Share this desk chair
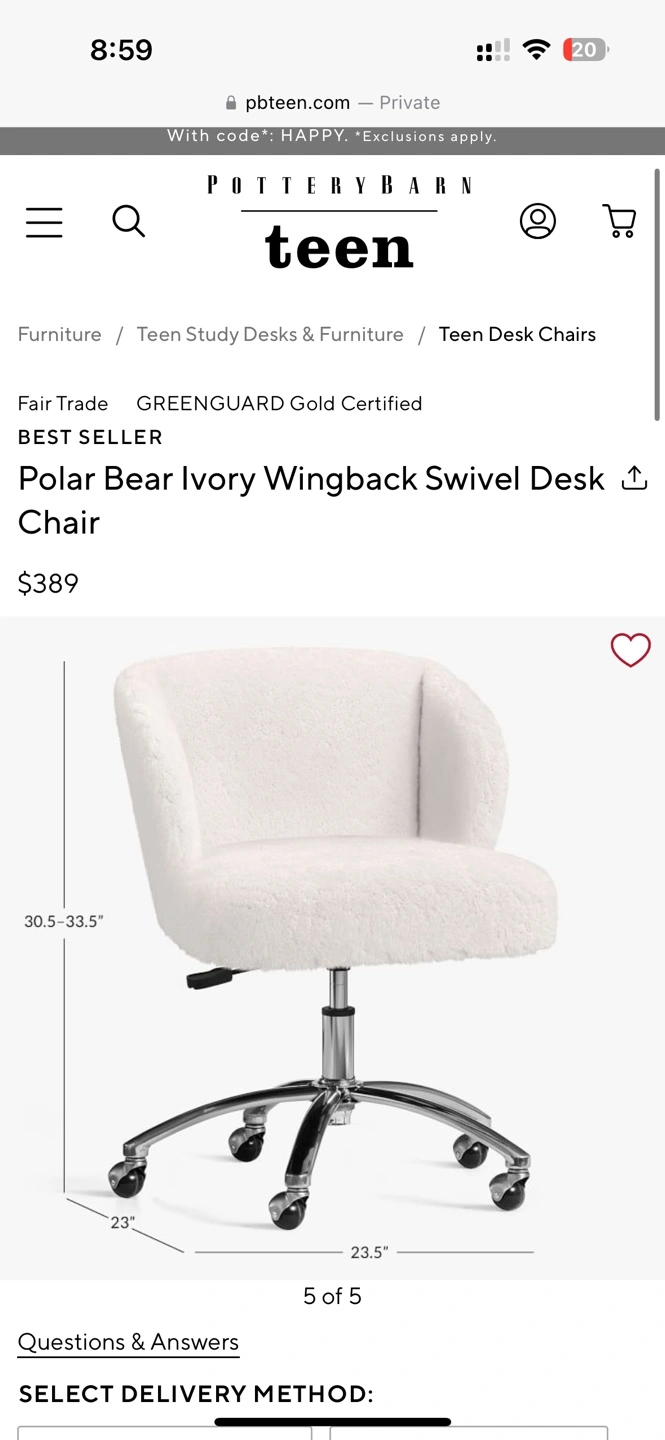Viewport: 665px width, 1440px height. pos(634,479)
